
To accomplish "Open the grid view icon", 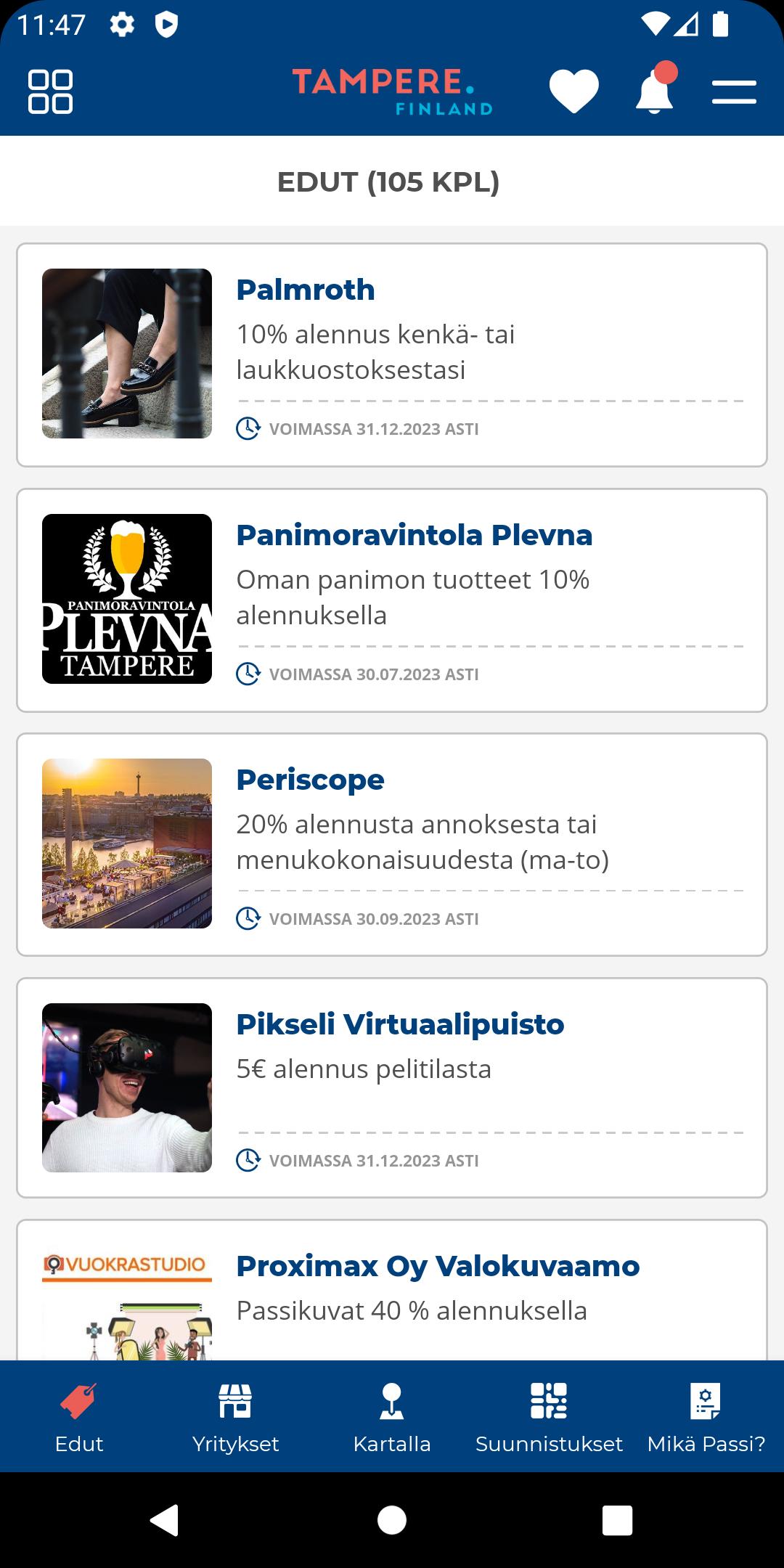I will click(50, 91).
